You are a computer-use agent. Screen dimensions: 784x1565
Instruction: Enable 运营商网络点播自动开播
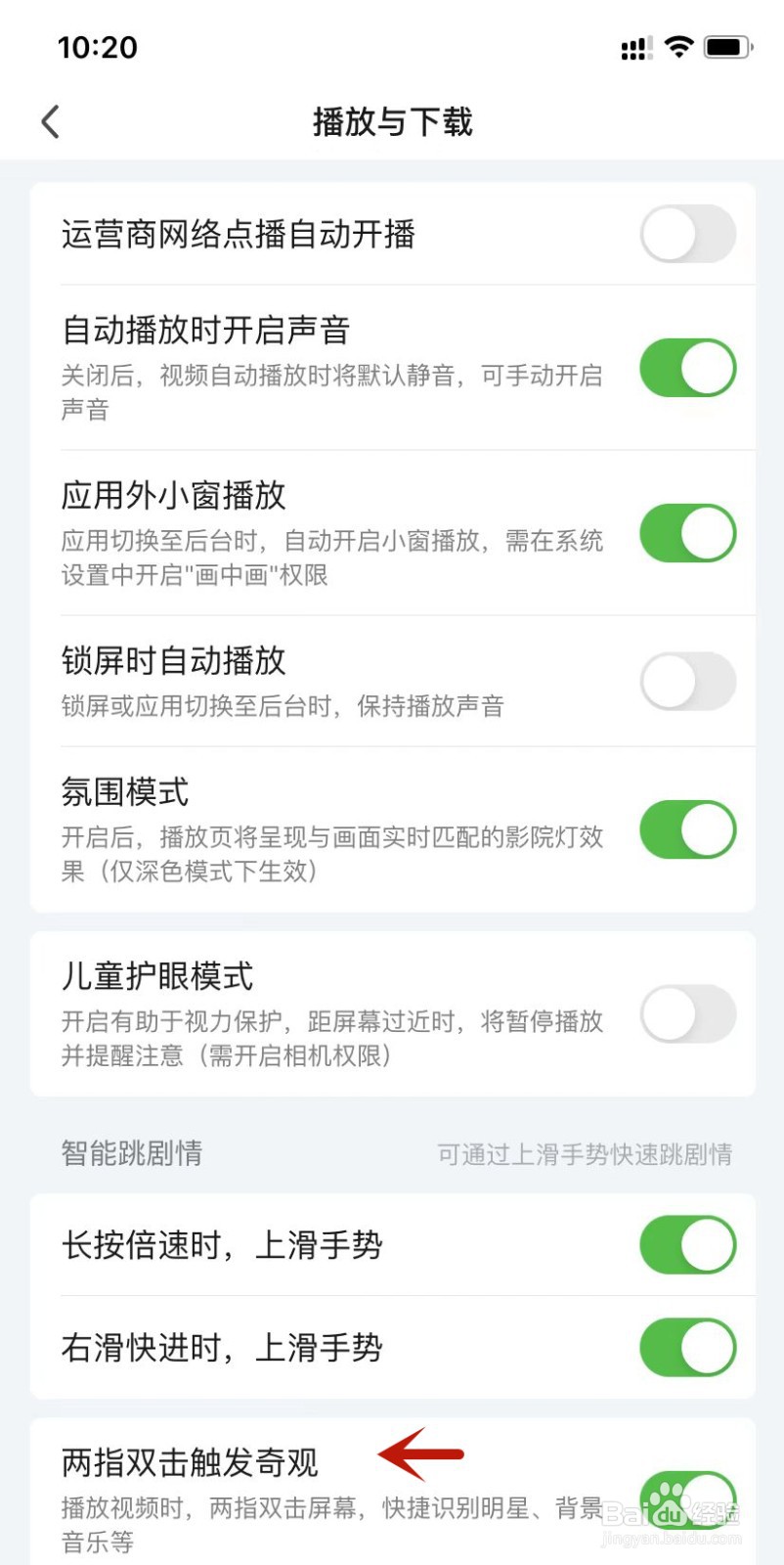688,233
